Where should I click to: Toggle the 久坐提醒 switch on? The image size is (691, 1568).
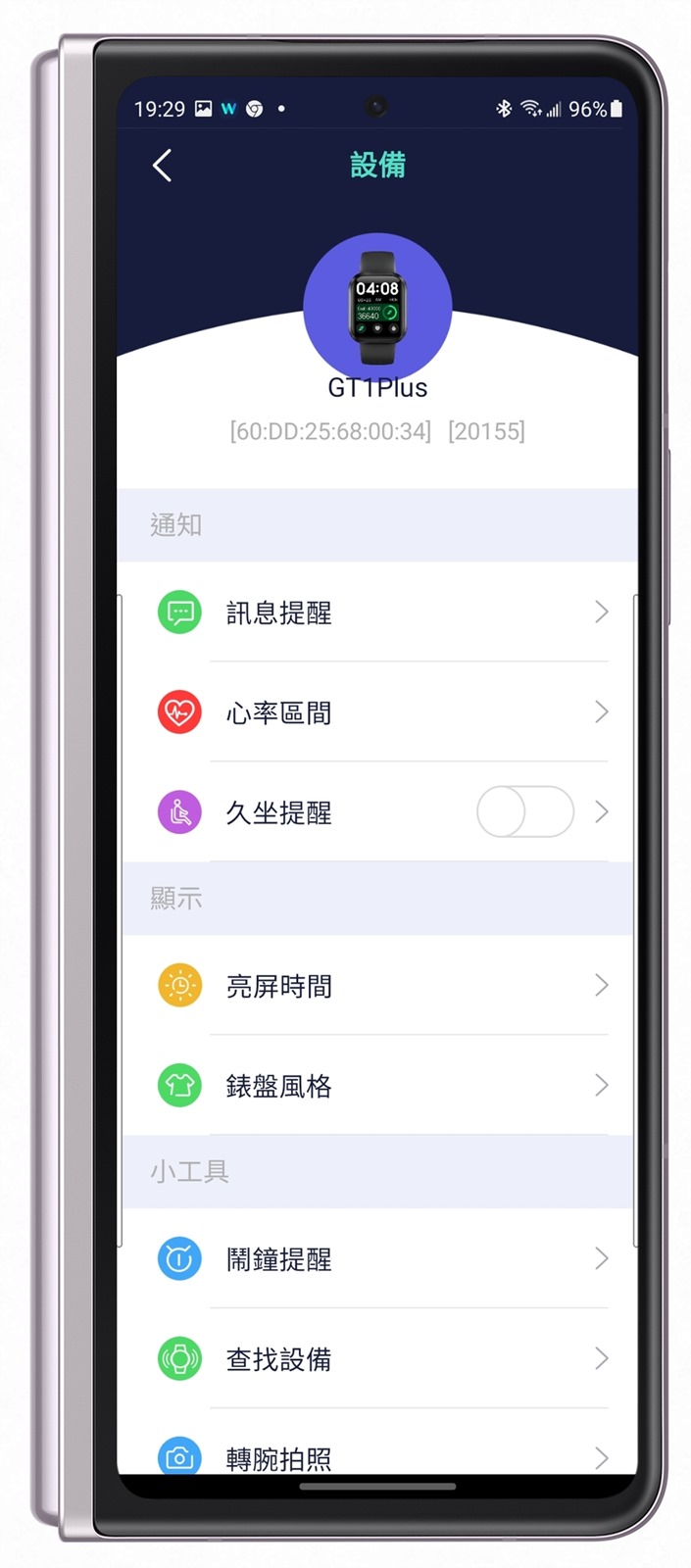(524, 812)
